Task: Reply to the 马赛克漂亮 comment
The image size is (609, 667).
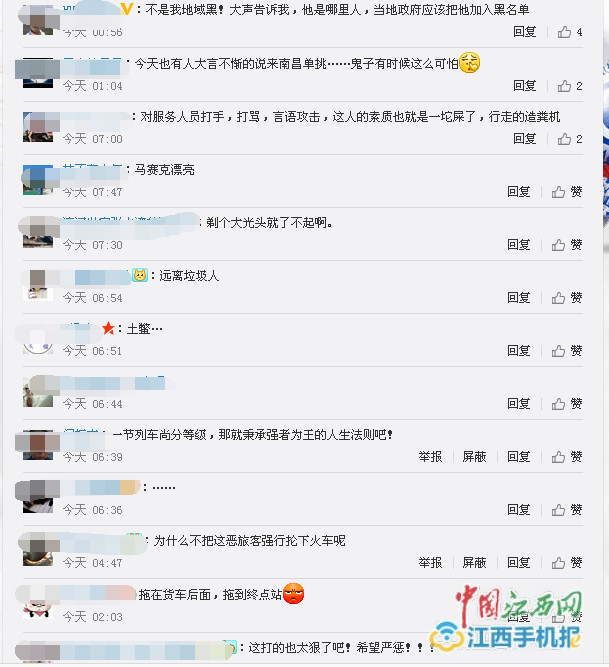Action: coord(518,192)
